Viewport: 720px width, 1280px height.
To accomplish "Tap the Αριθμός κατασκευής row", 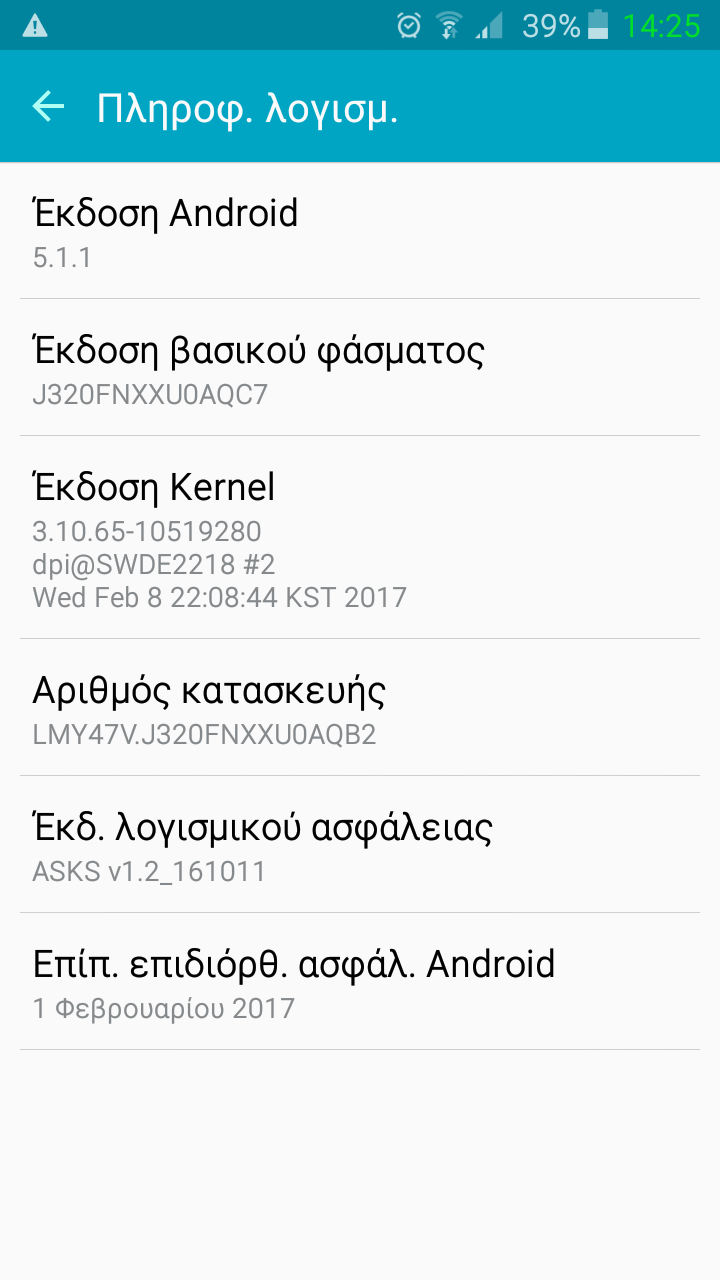I will point(360,708).
